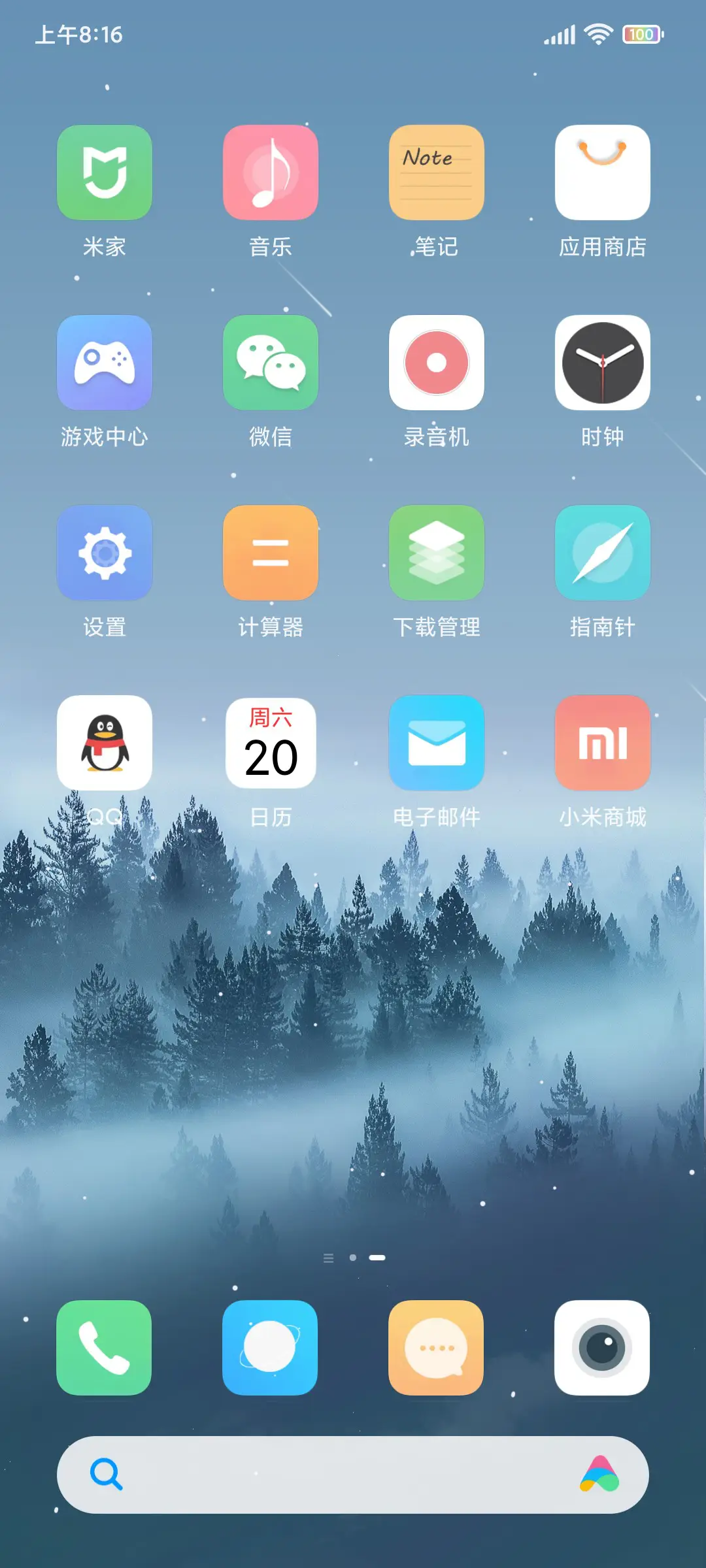Open the Game Center (游戏中心)
This screenshot has height=1568, width=706.
(105, 363)
